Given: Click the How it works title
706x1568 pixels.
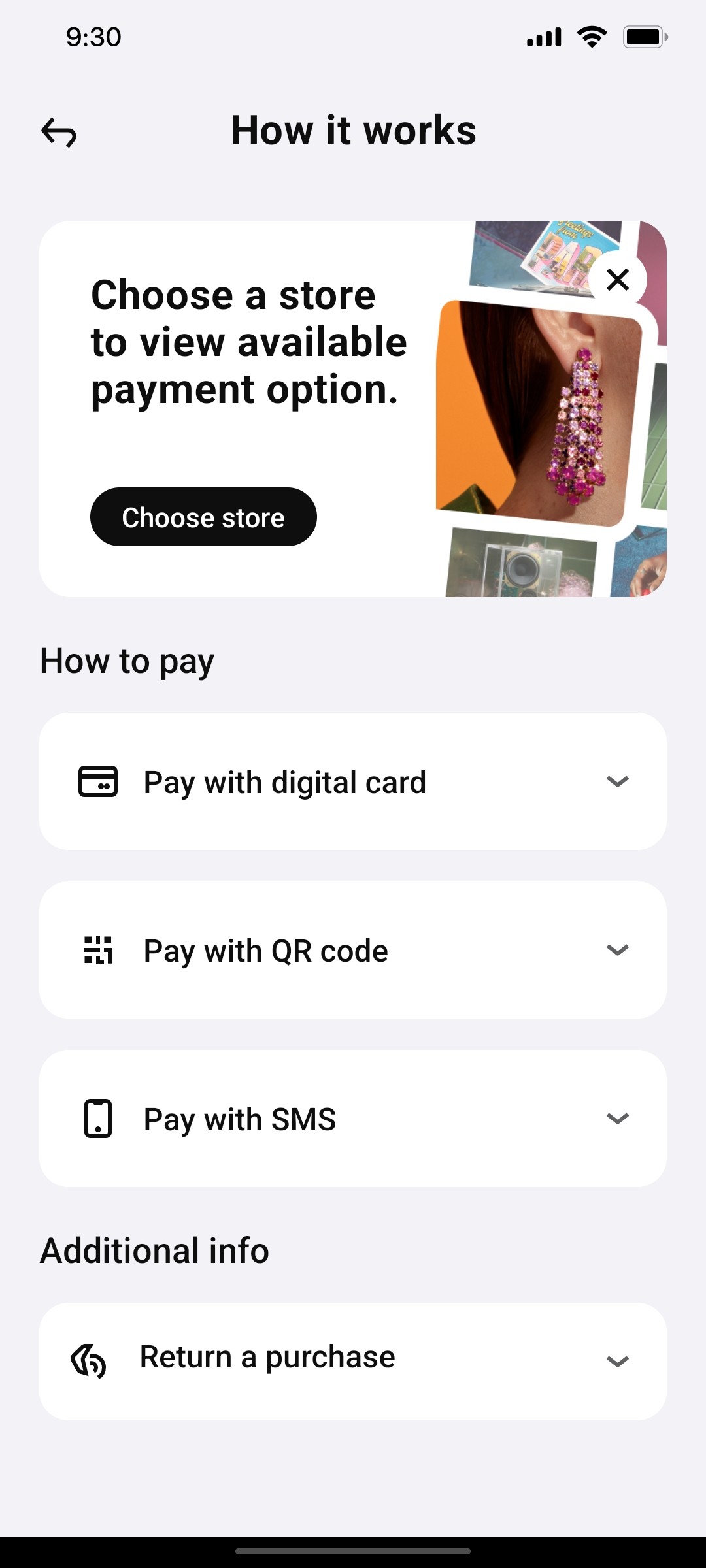Looking at the screenshot, I should tap(354, 131).
